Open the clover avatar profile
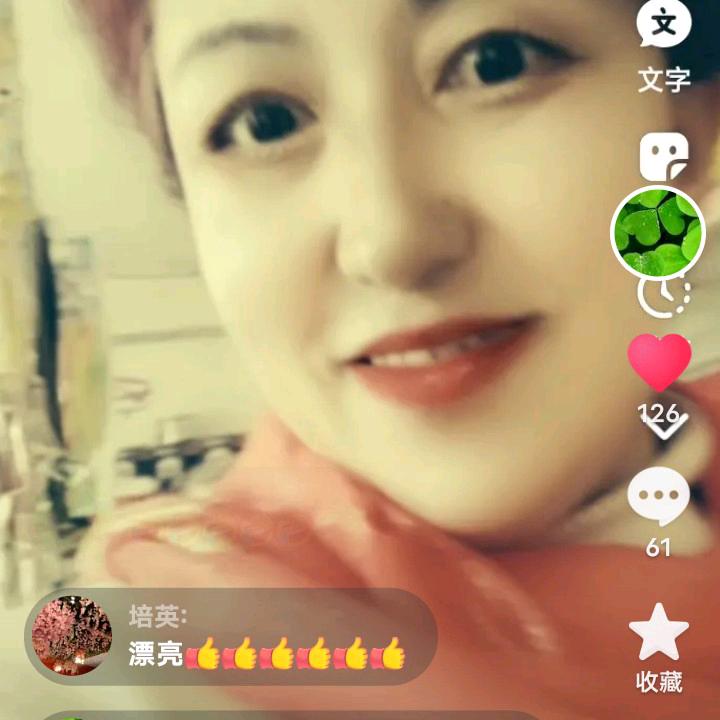 coord(658,233)
